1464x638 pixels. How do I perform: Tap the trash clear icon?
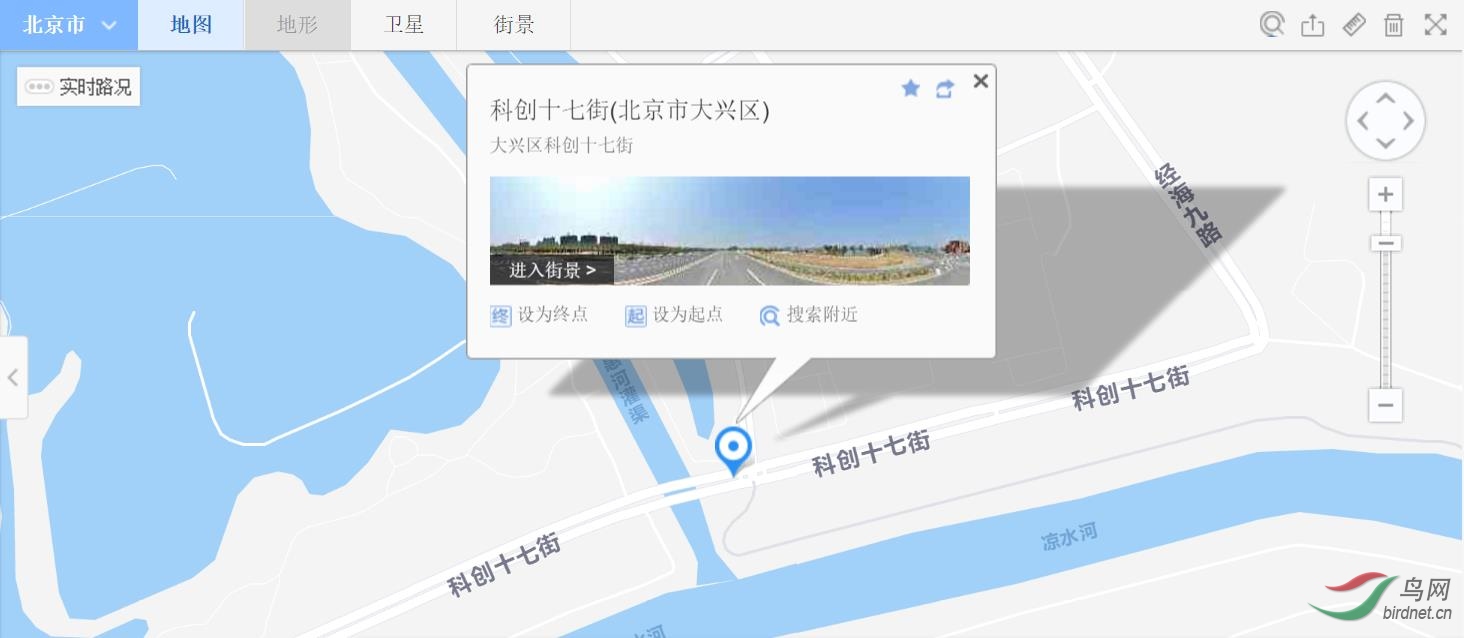1394,25
